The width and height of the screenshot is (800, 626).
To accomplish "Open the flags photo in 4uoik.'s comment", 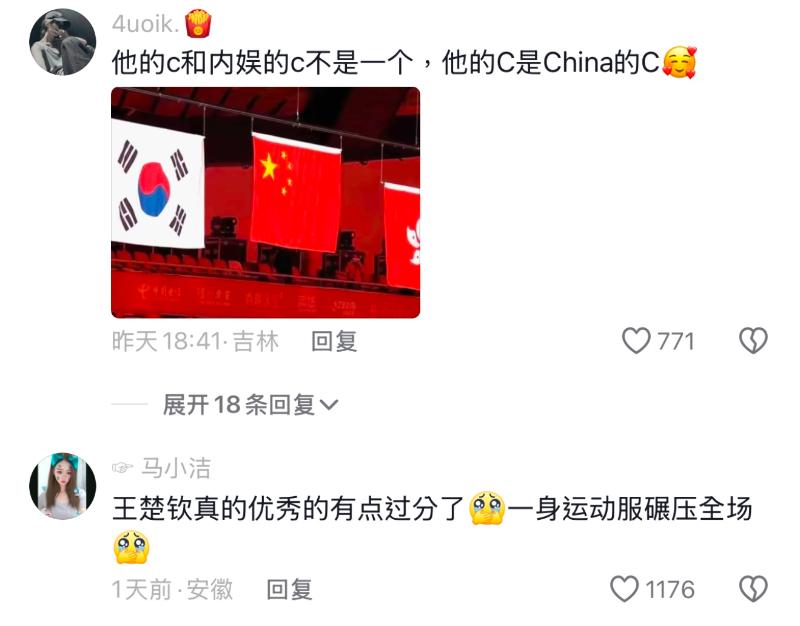I will pos(265,202).
